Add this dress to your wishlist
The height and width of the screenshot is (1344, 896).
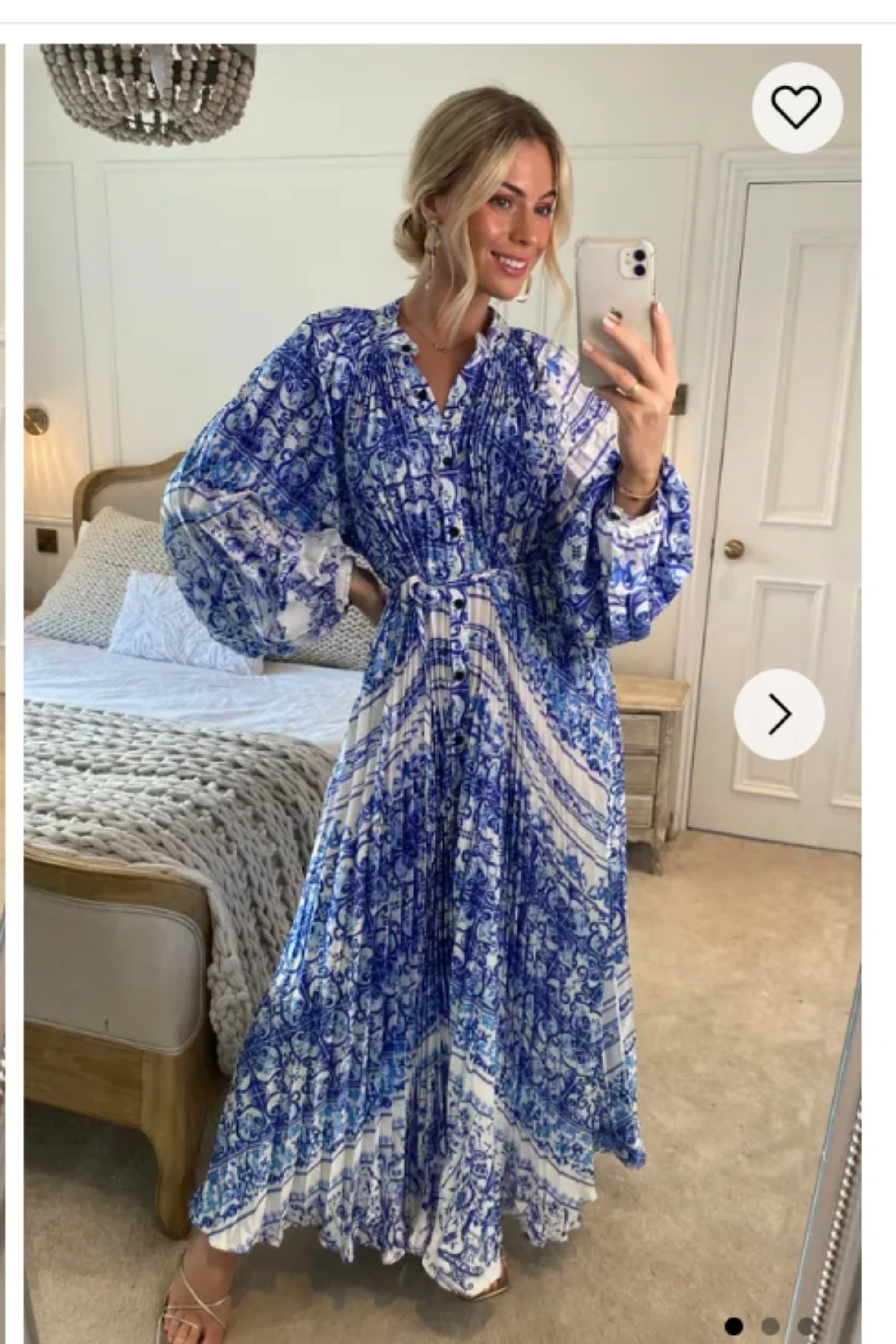click(x=797, y=108)
